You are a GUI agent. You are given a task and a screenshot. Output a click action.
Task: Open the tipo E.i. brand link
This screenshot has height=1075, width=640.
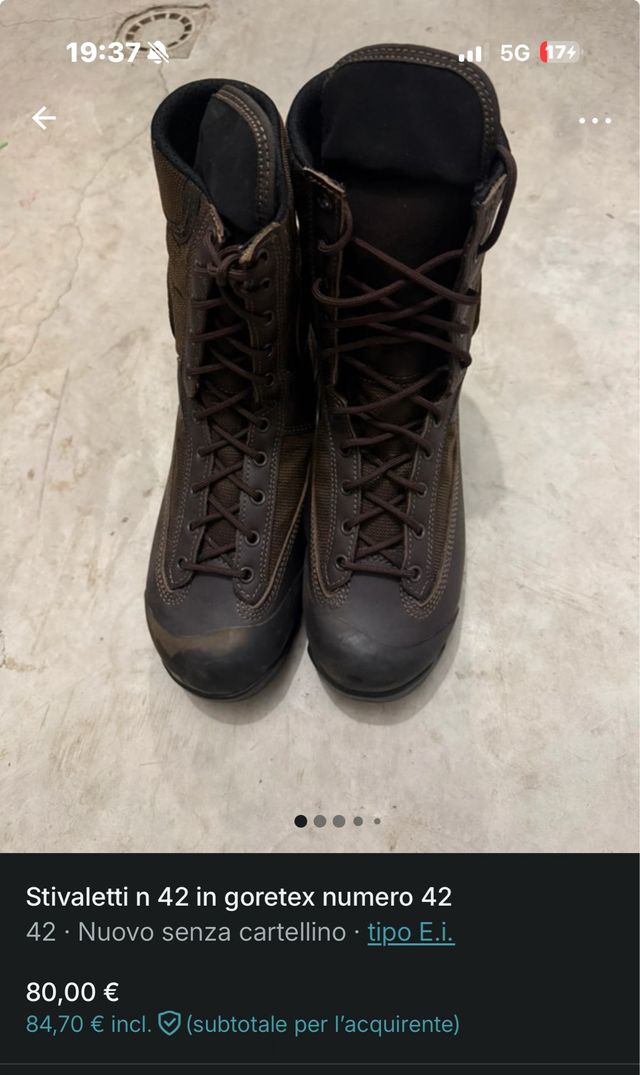[410, 933]
